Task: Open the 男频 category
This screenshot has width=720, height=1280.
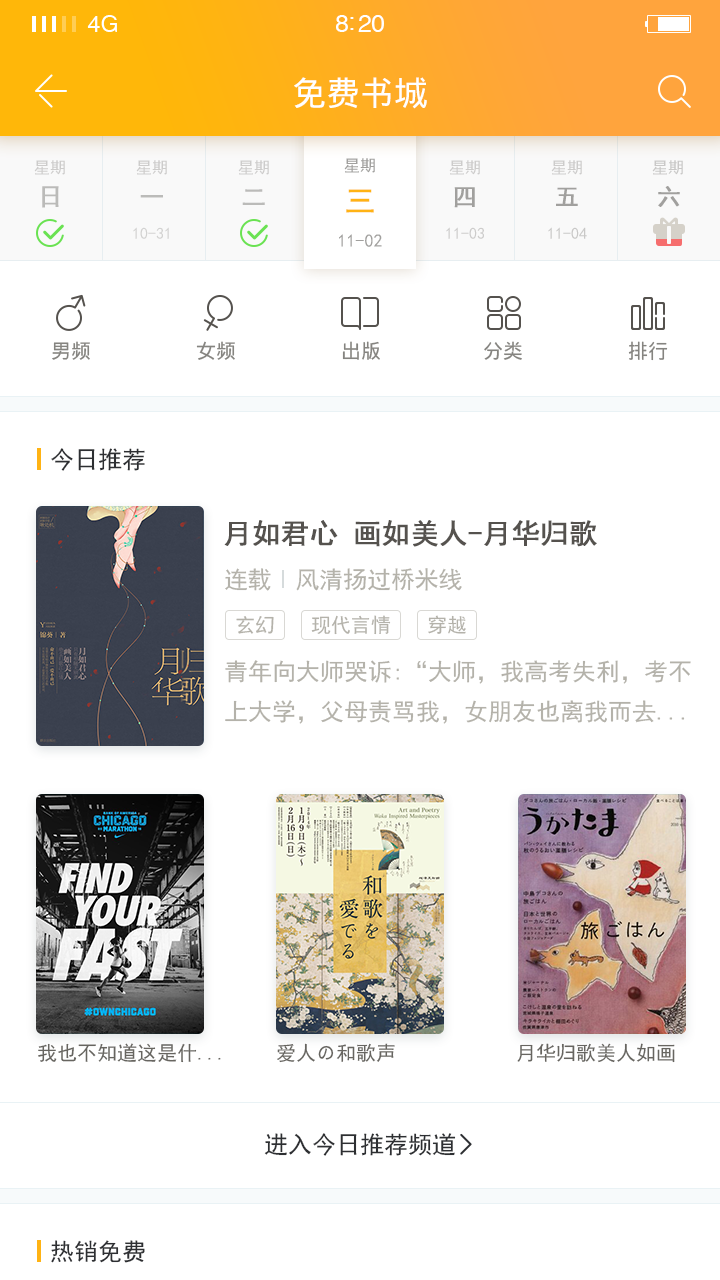Action: coord(71,328)
